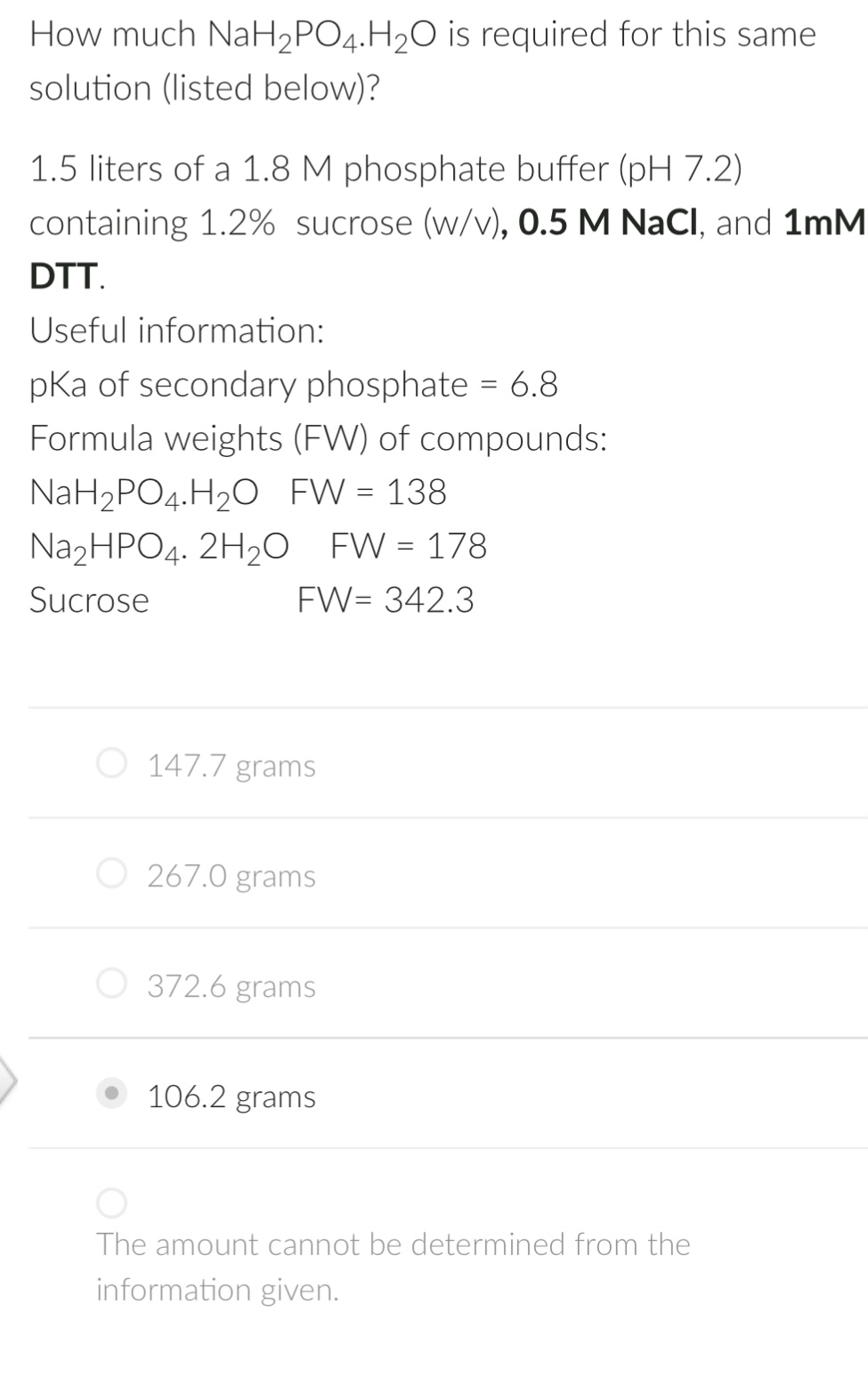Image resolution: width=868 pixels, height=1378 pixels.
Task: Choose 'The amount cannot be determined' option
Action: coord(112,1203)
